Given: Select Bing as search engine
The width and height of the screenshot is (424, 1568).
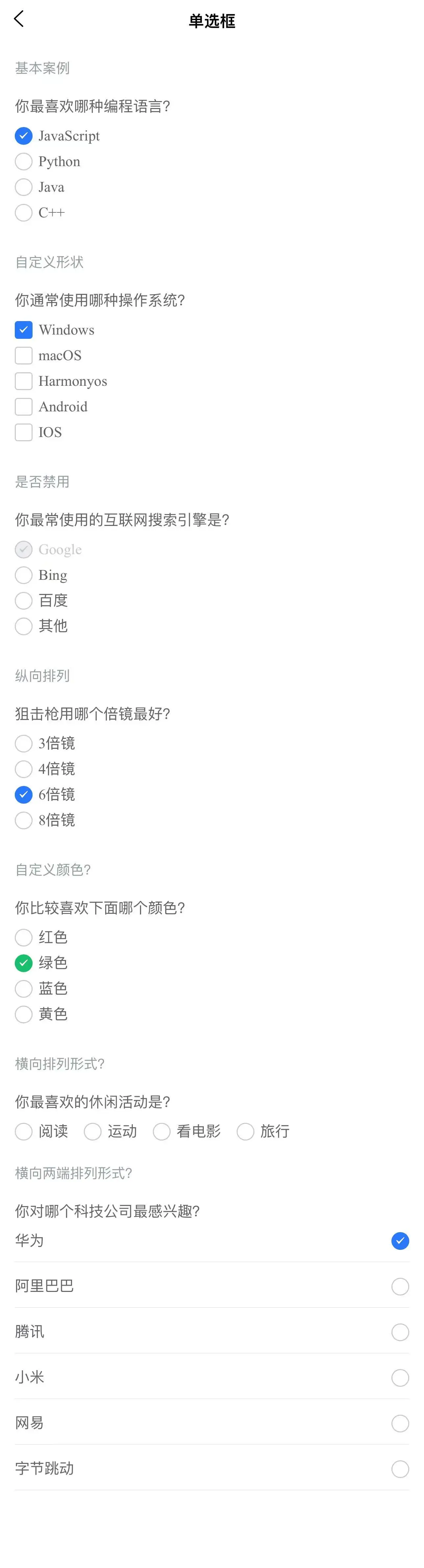Looking at the screenshot, I should 24,575.
